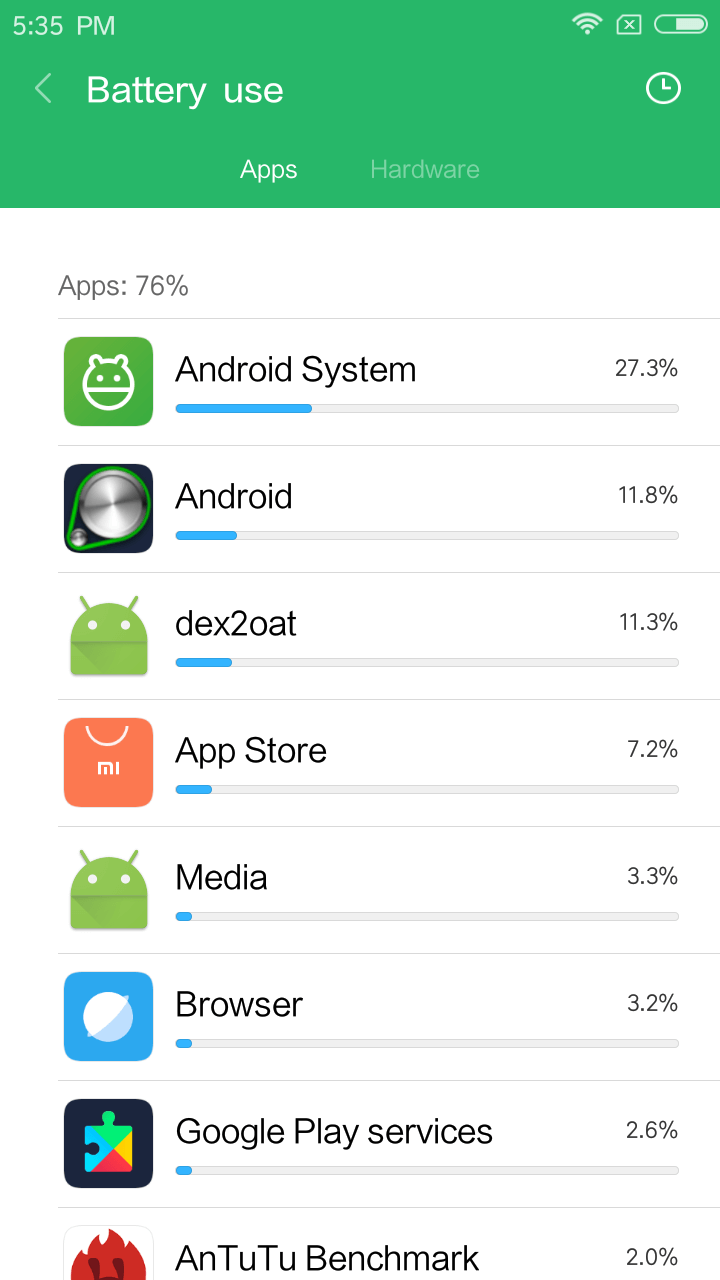The width and height of the screenshot is (720, 1280).
Task: Go back from Battery use
Action: pyautogui.click(x=43, y=89)
